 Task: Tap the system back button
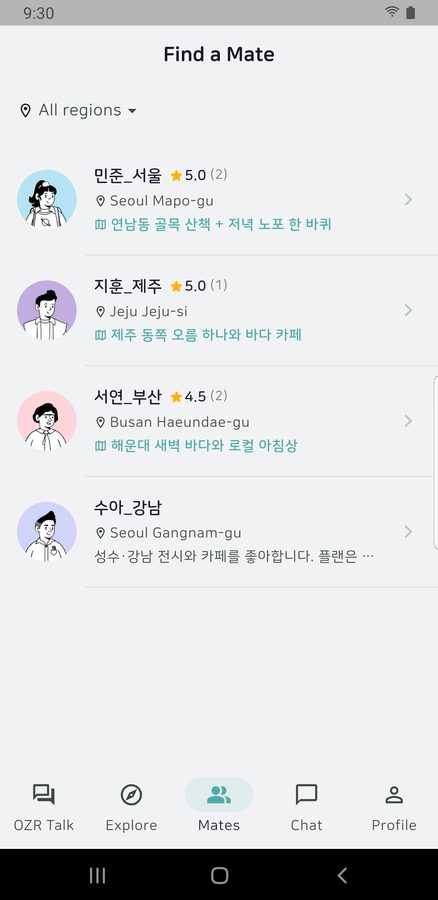pos(342,875)
